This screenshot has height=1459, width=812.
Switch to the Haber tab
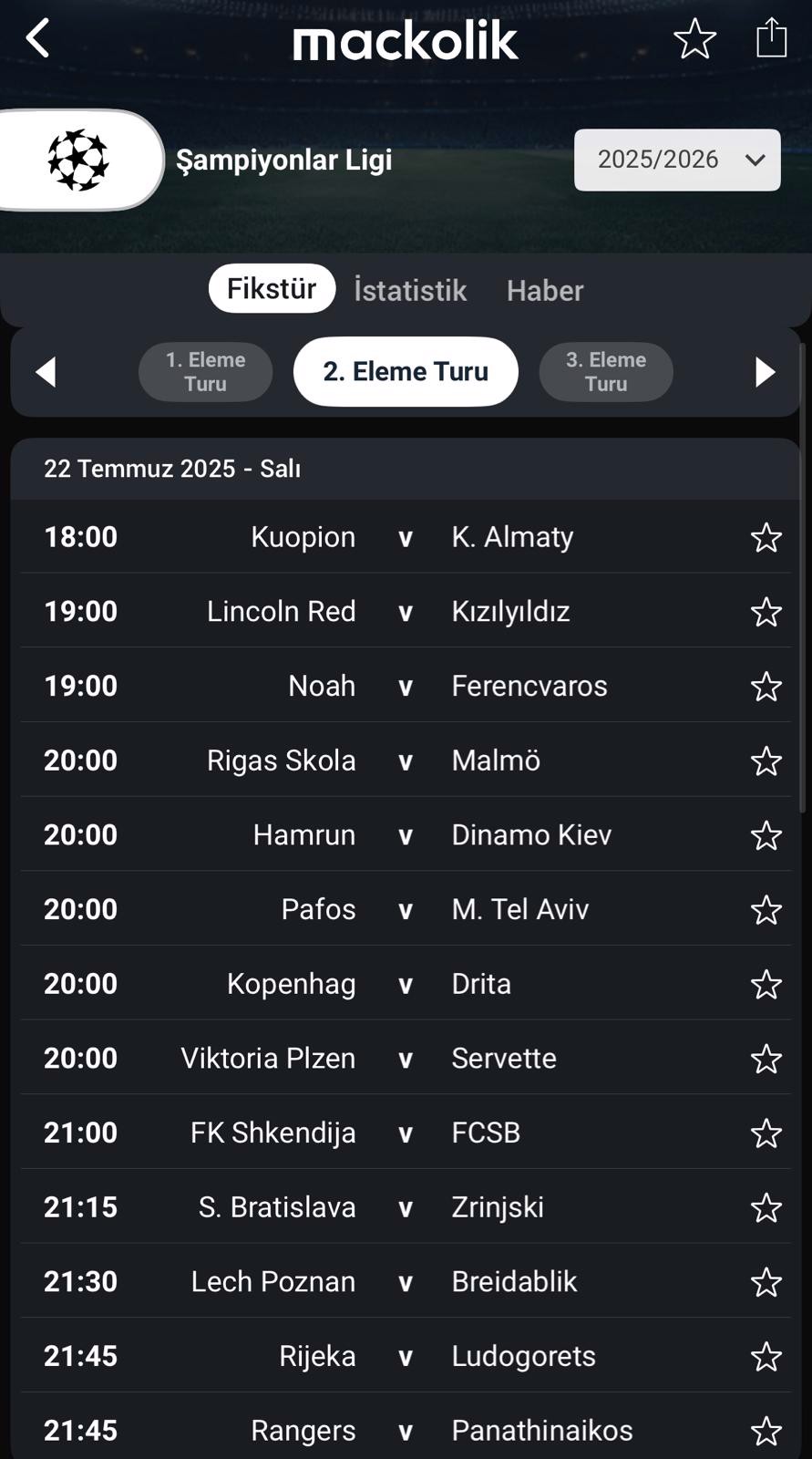(545, 290)
